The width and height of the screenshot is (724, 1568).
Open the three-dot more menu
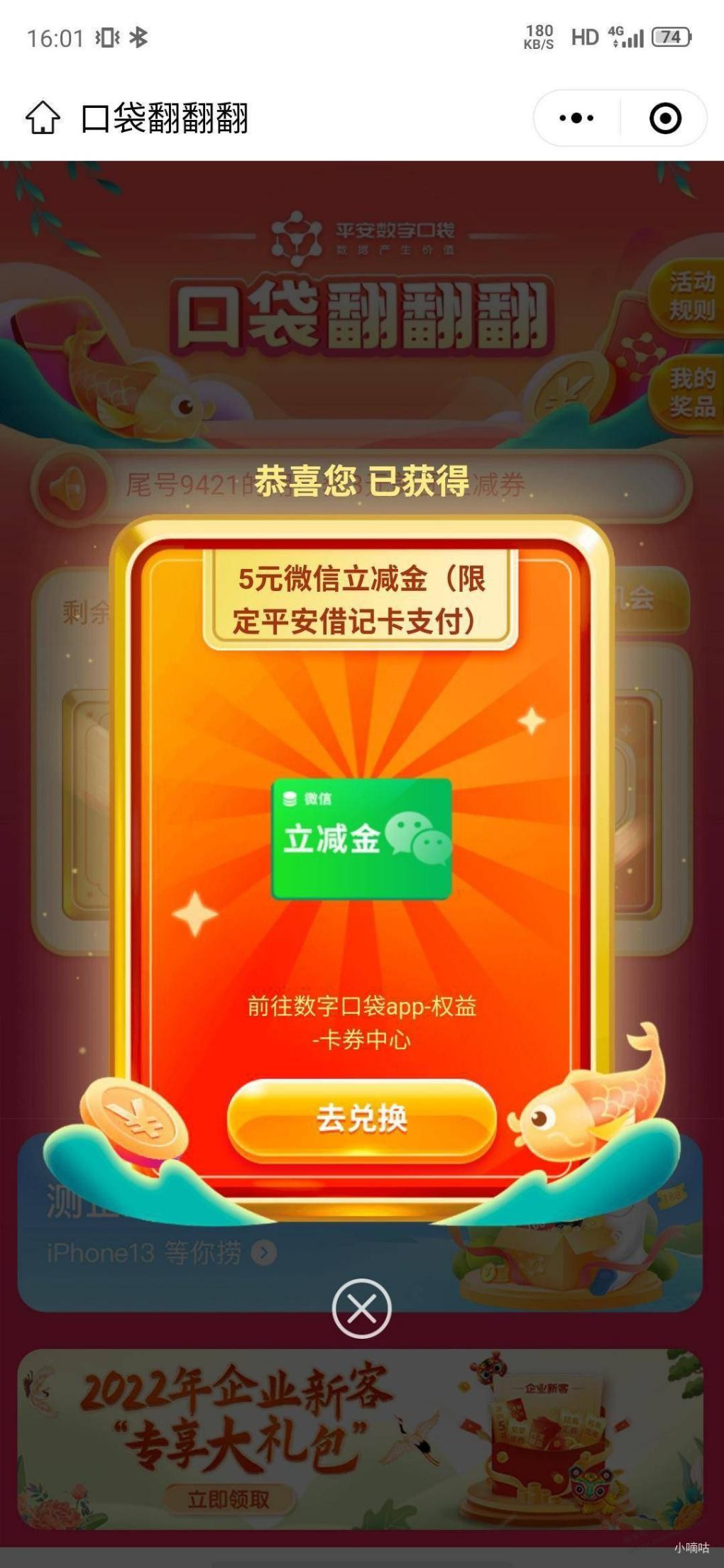(576, 118)
